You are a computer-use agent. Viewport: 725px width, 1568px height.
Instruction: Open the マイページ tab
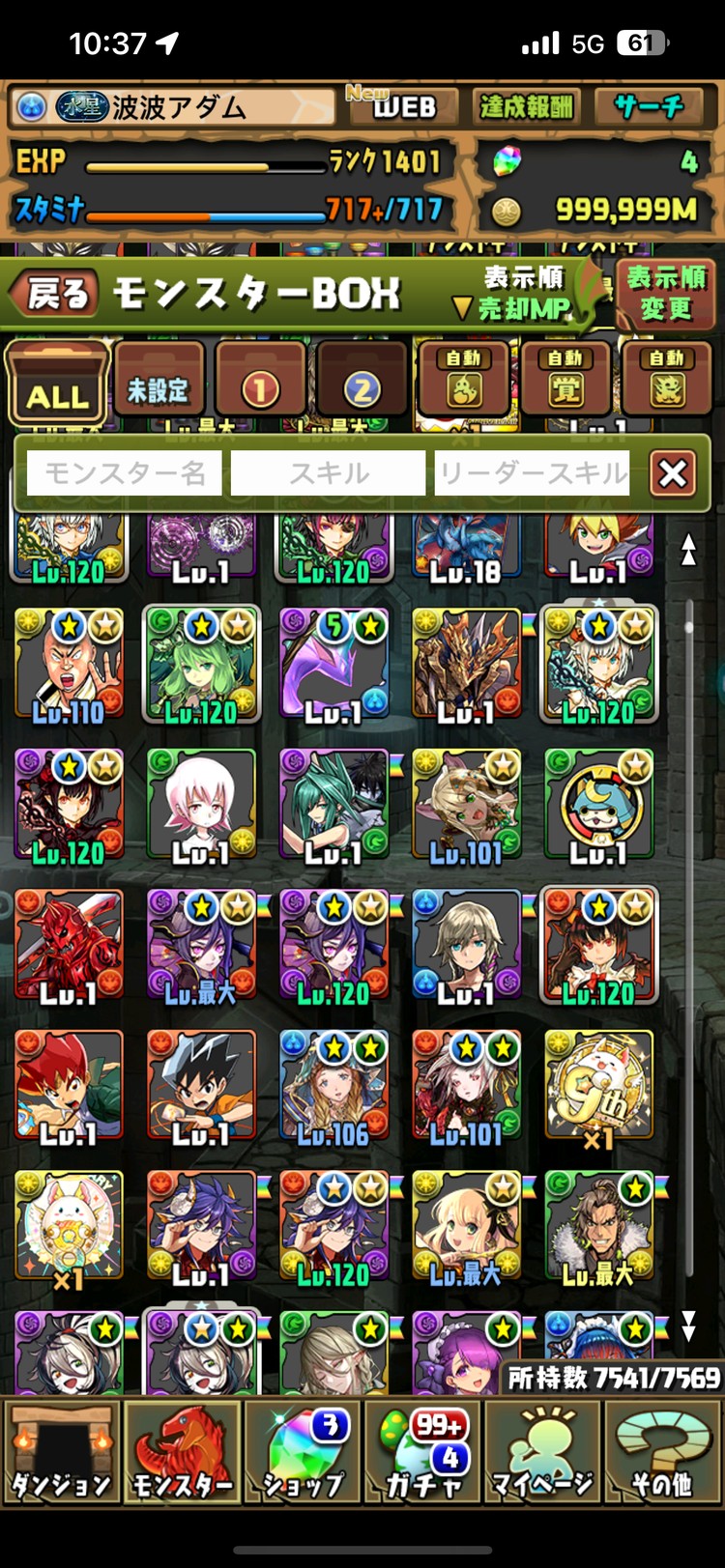click(542, 1454)
